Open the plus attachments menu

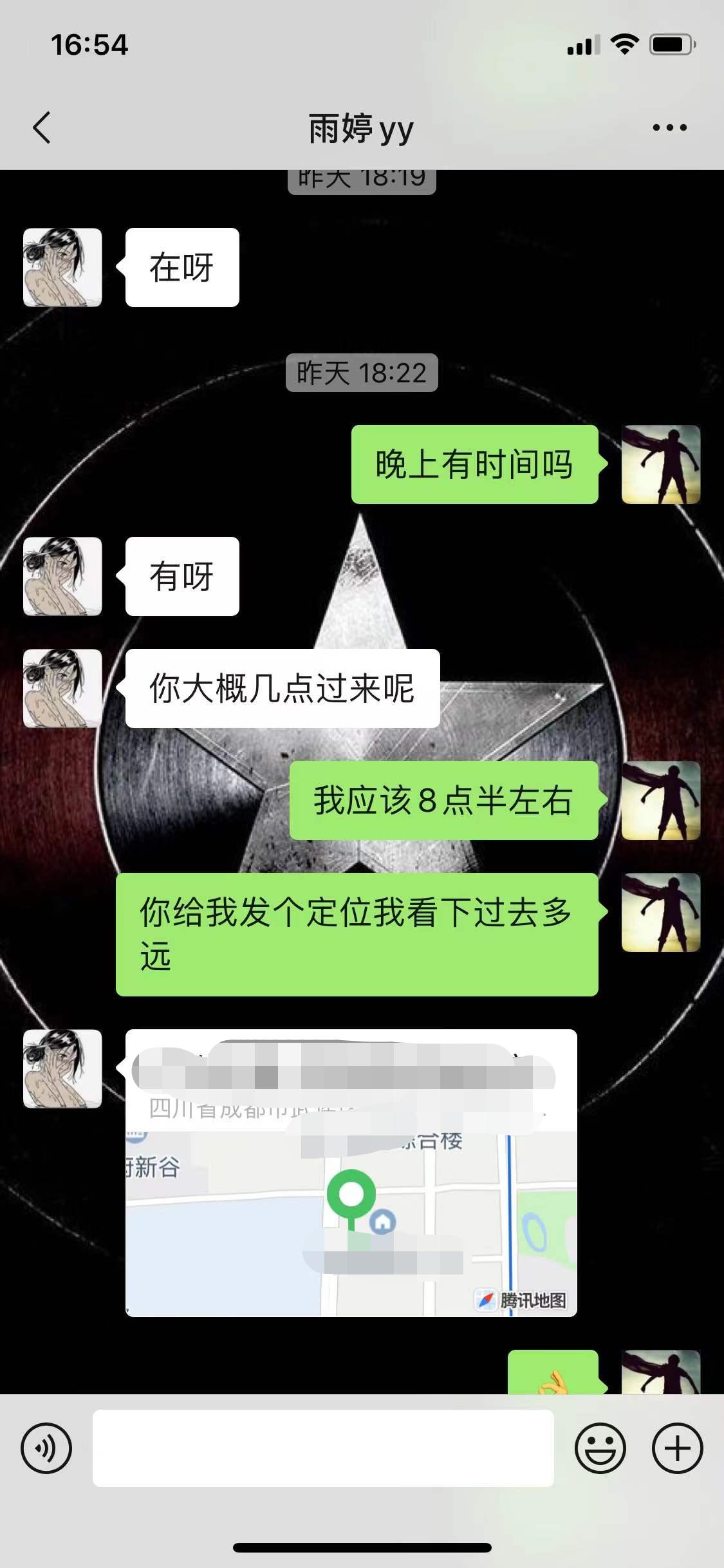(x=677, y=1448)
